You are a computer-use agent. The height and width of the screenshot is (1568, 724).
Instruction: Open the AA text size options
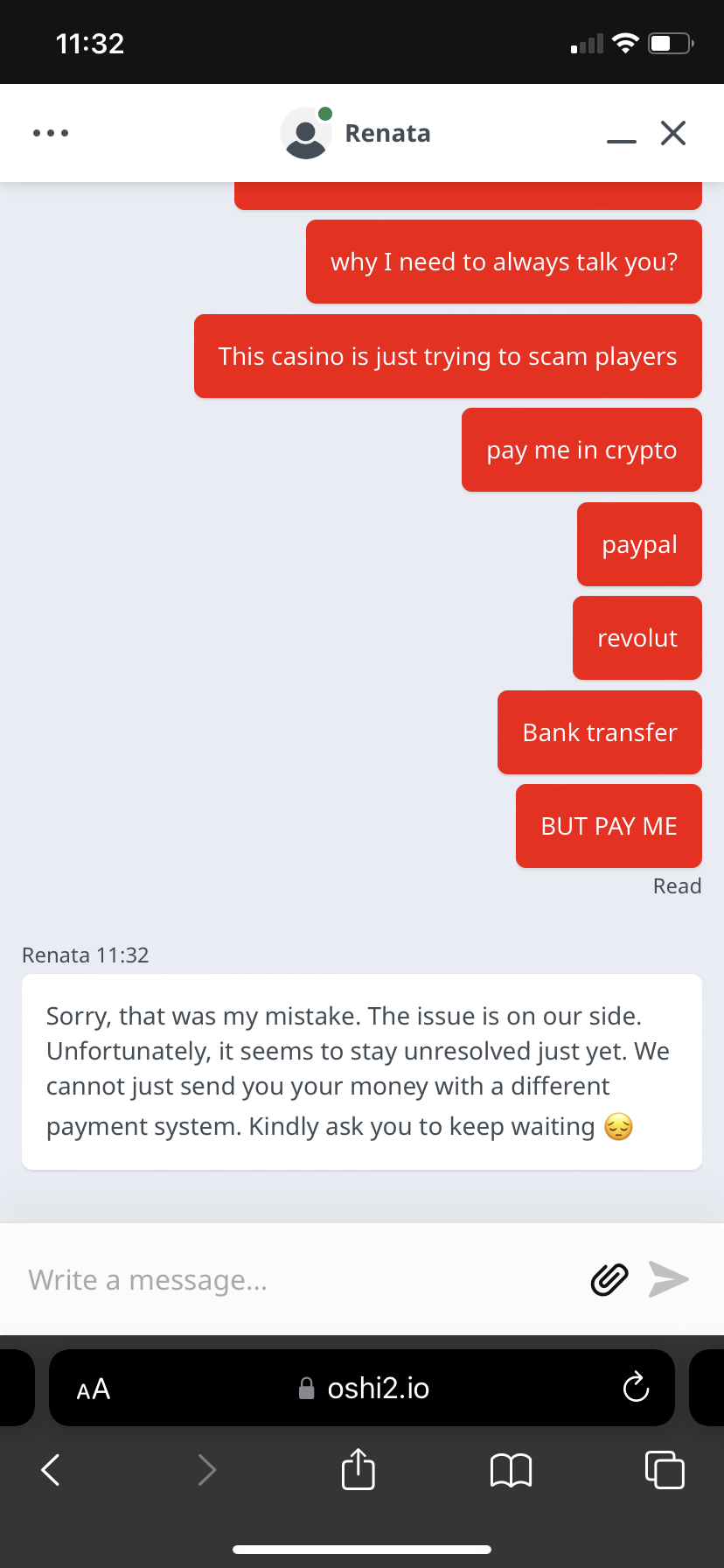point(94,1389)
